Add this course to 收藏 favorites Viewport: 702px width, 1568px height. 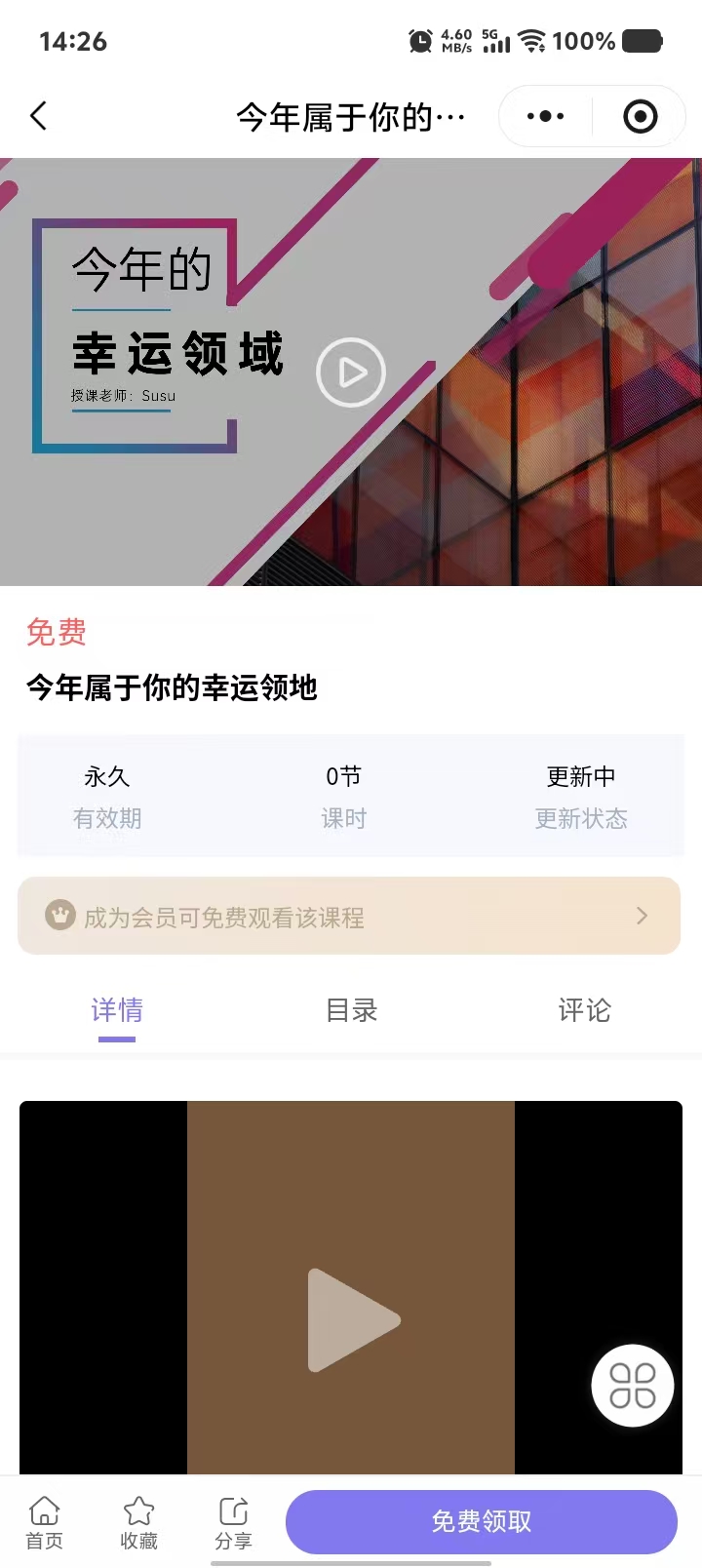coord(138,1522)
